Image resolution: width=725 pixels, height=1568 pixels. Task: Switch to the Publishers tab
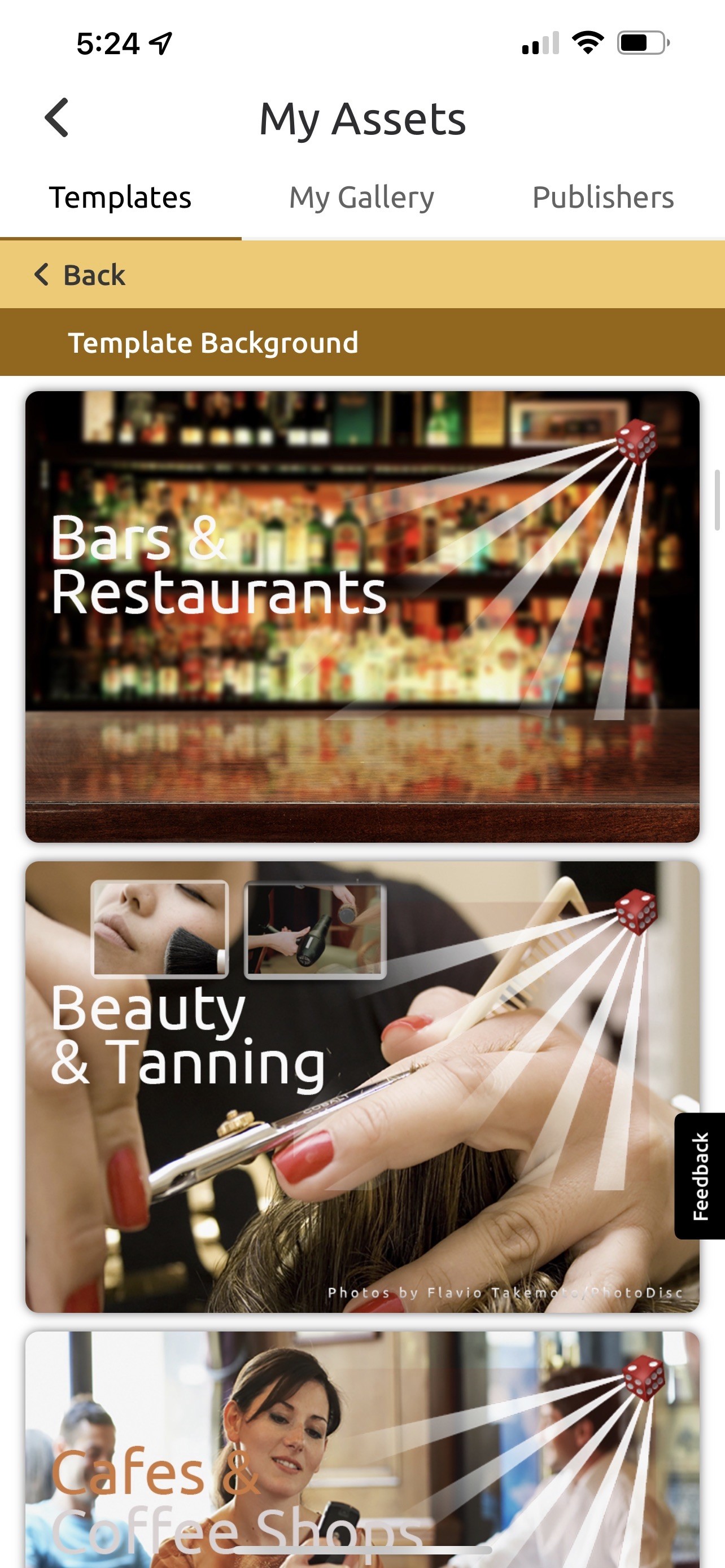[x=602, y=197]
